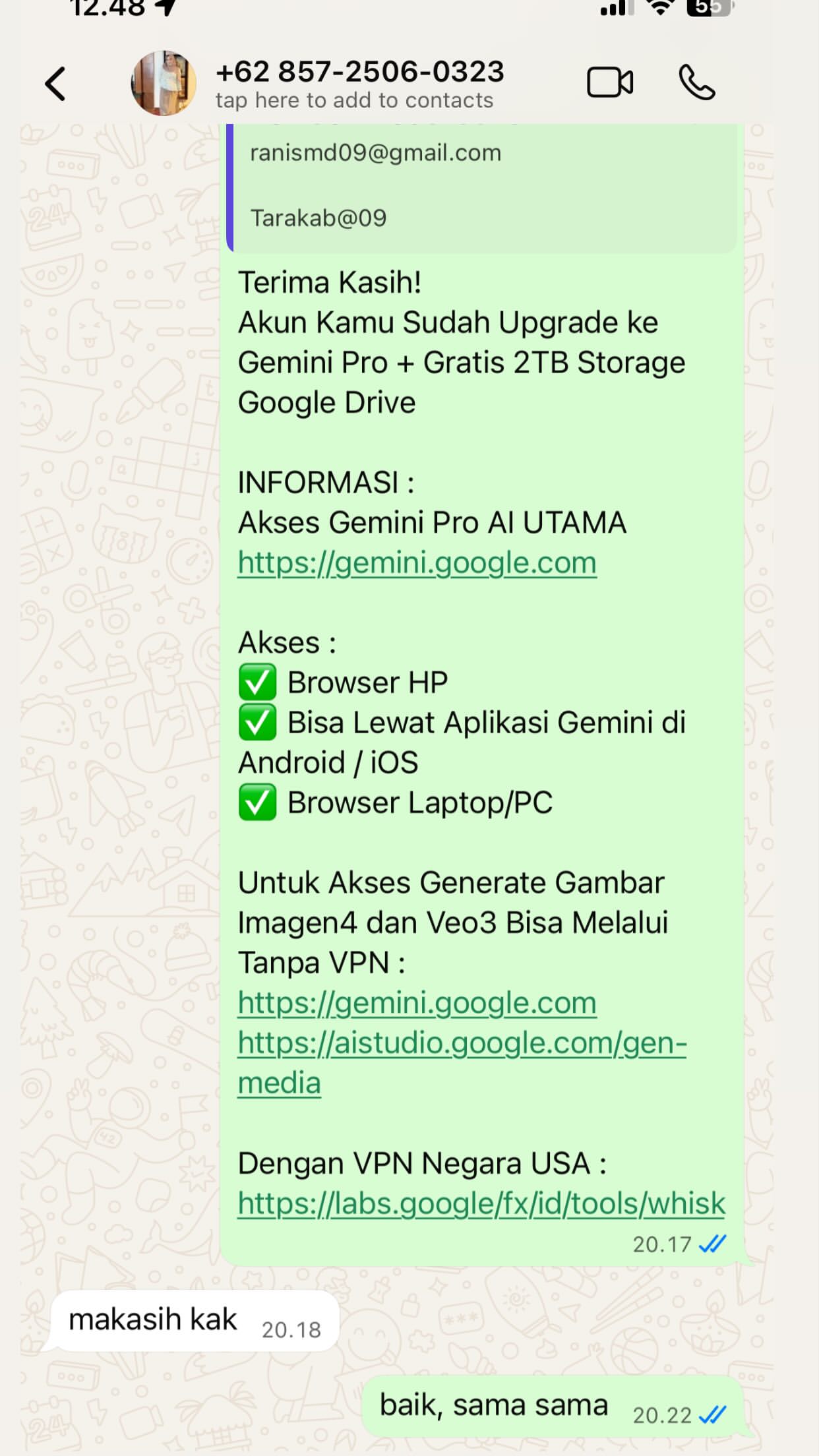This screenshot has width=819, height=1456.
Task: Go back to the chat list
Action: [x=55, y=84]
